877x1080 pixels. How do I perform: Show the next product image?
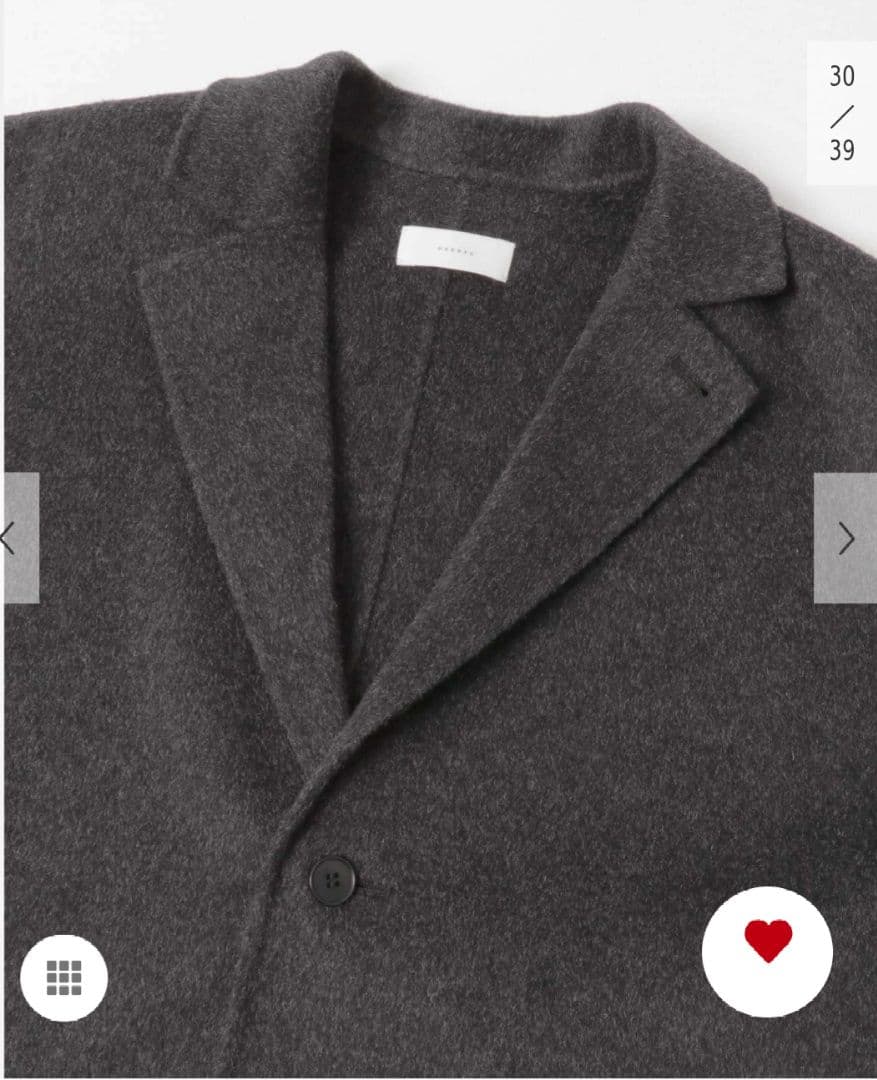point(846,538)
